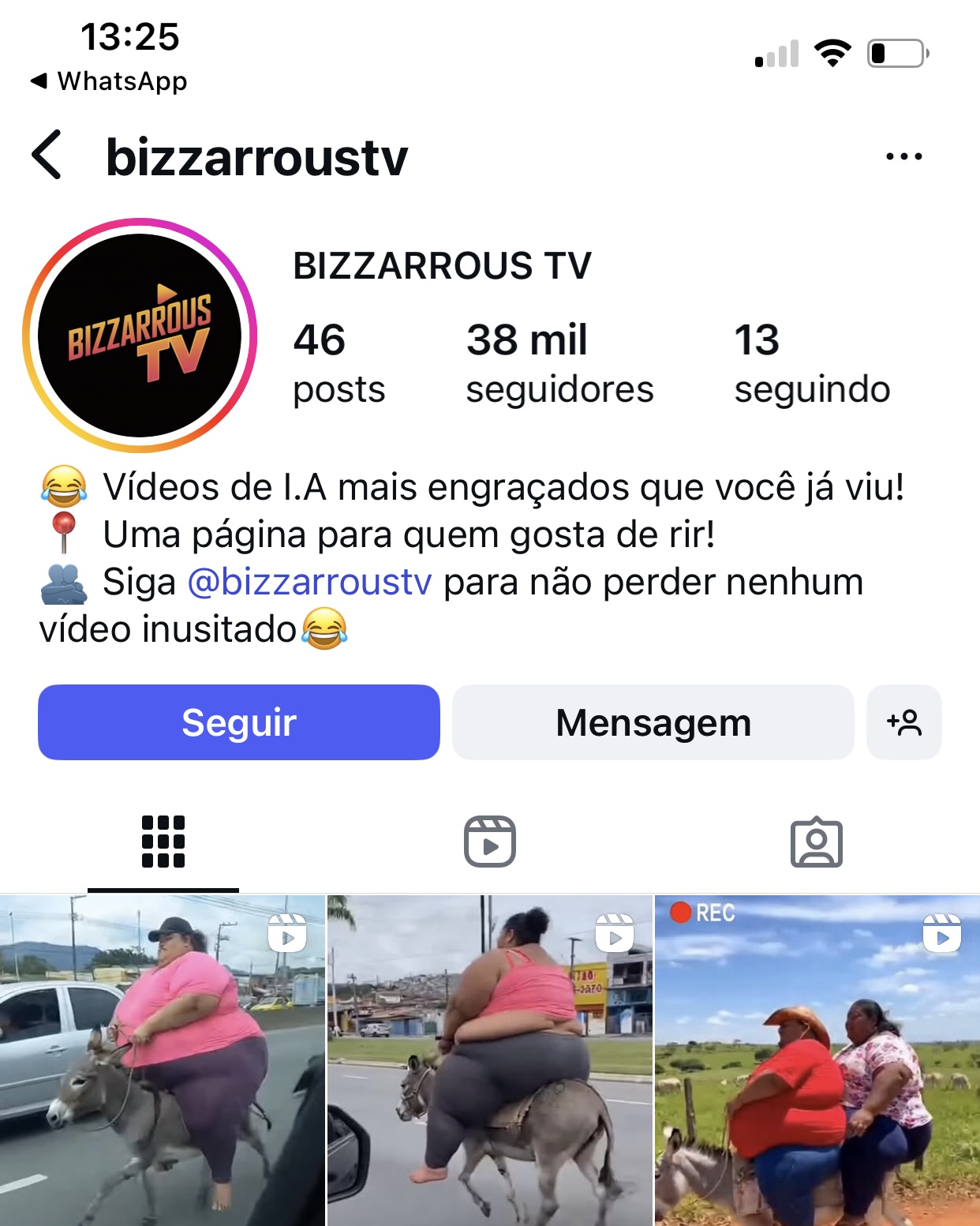The width and height of the screenshot is (980, 1226).
Task: Open the BIZZARROUS TV profile title
Action: coord(442,267)
